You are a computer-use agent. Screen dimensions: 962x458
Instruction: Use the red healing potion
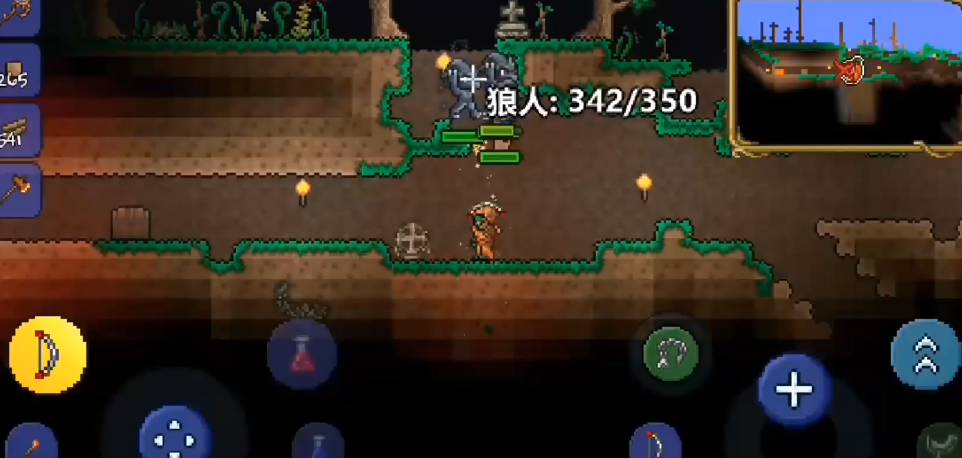[x=302, y=354]
